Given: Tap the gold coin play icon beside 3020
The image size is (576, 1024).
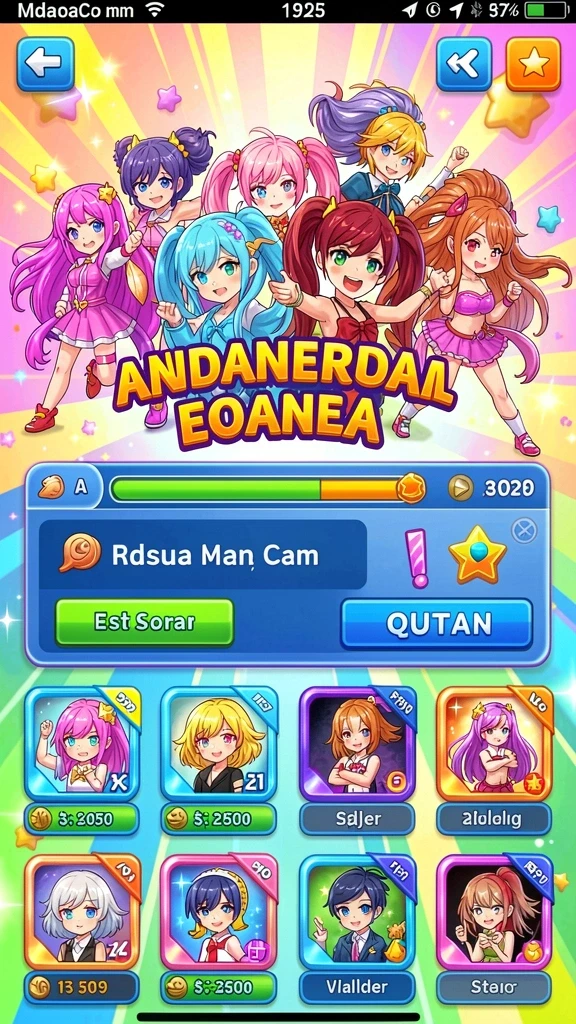Looking at the screenshot, I should point(460,487).
